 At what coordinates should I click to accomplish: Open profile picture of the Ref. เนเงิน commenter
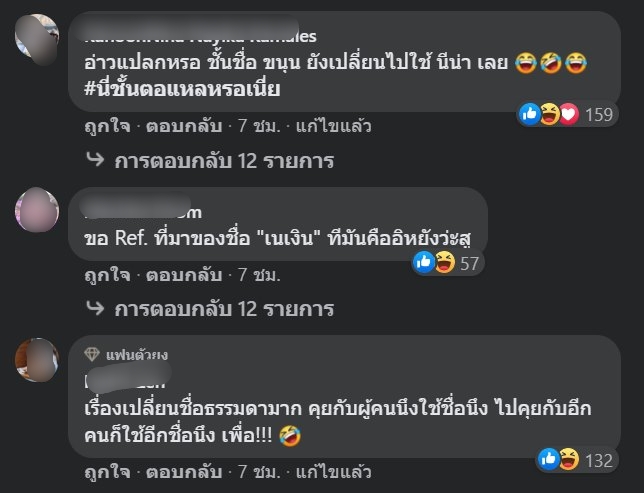click(x=36, y=211)
